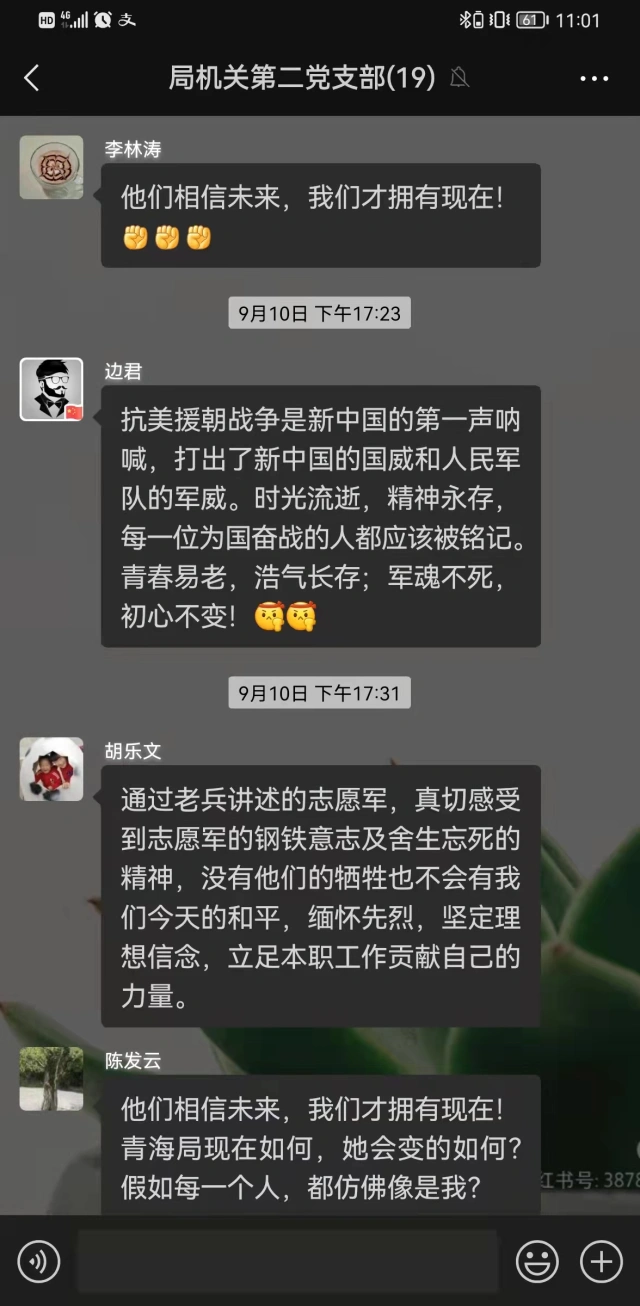Tap the message text field
Screen dimensions: 640x1306
pos(287,1262)
